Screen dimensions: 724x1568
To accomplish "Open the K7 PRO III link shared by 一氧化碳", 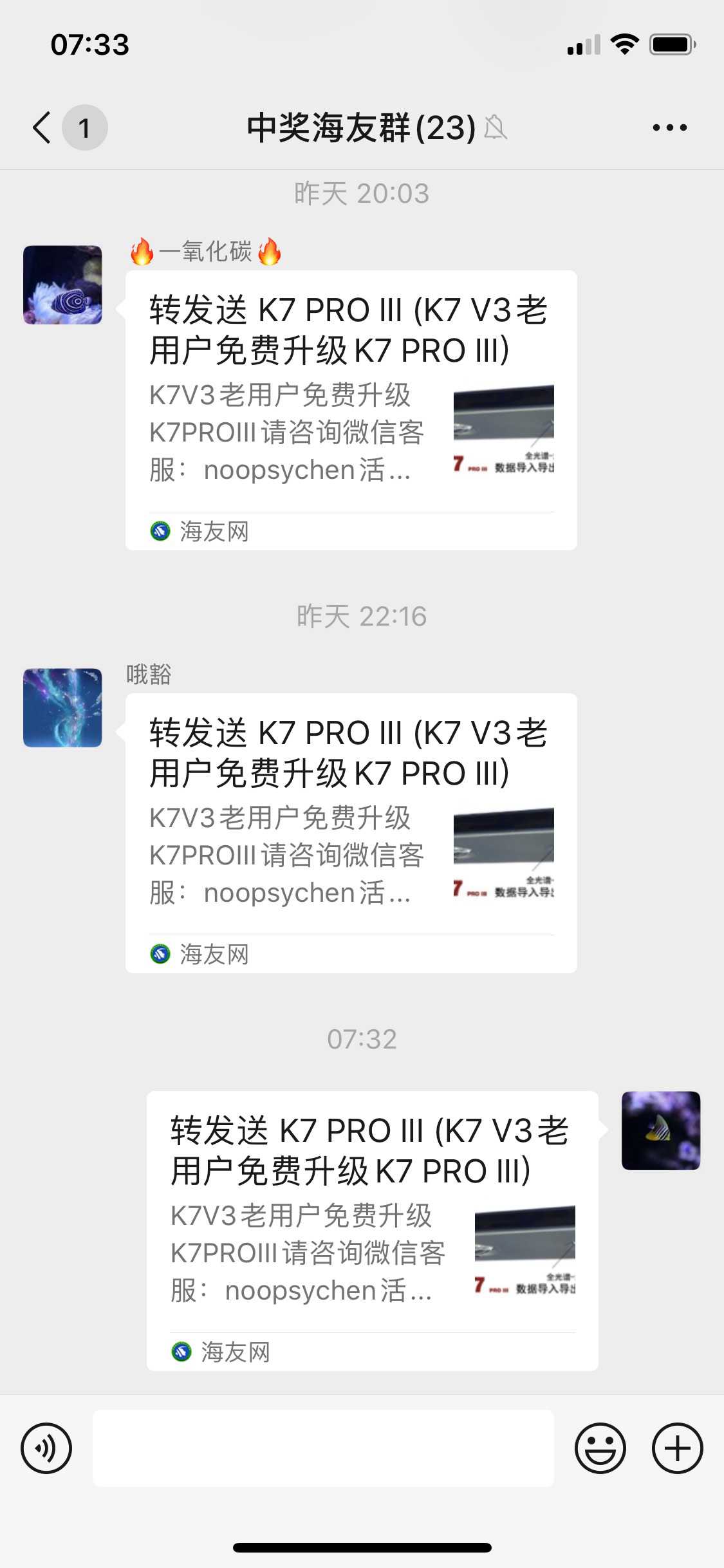I will coord(351,409).
